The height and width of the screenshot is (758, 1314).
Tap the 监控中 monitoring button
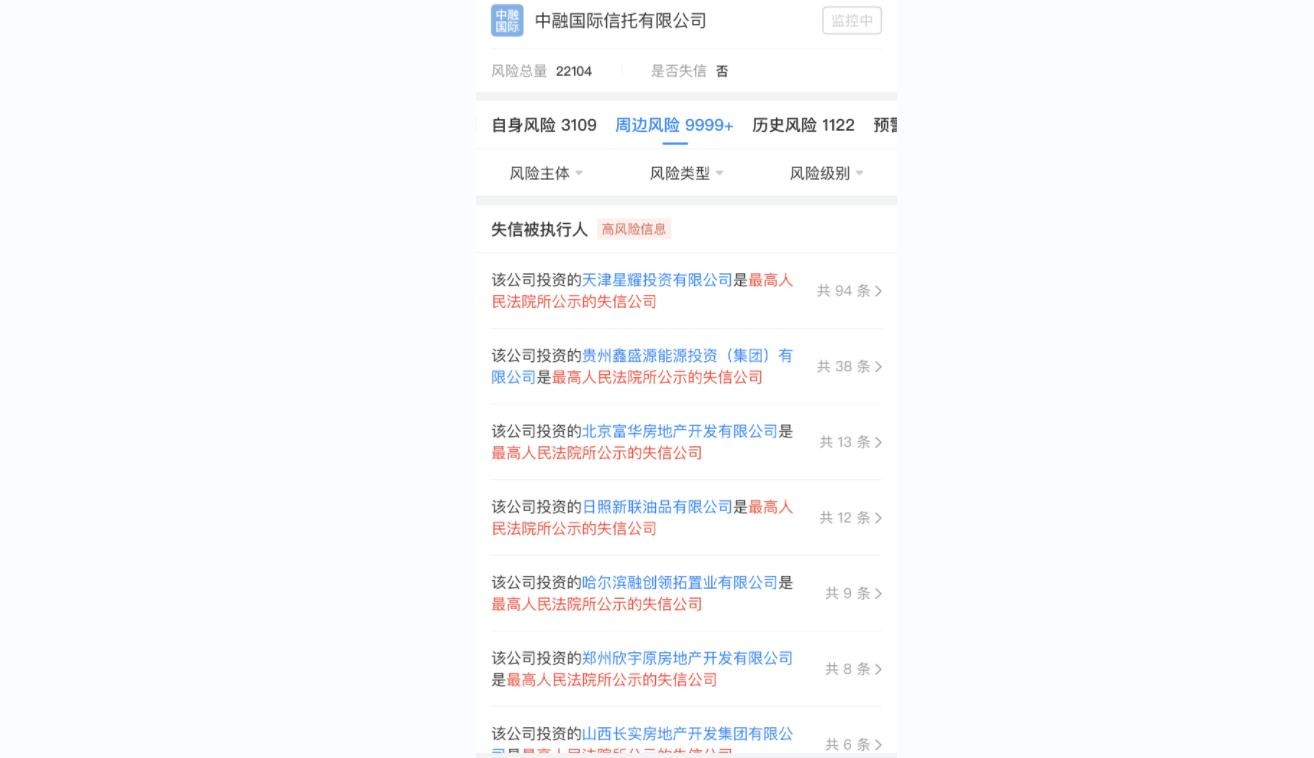pyautogui.click(x=851, y=21)
